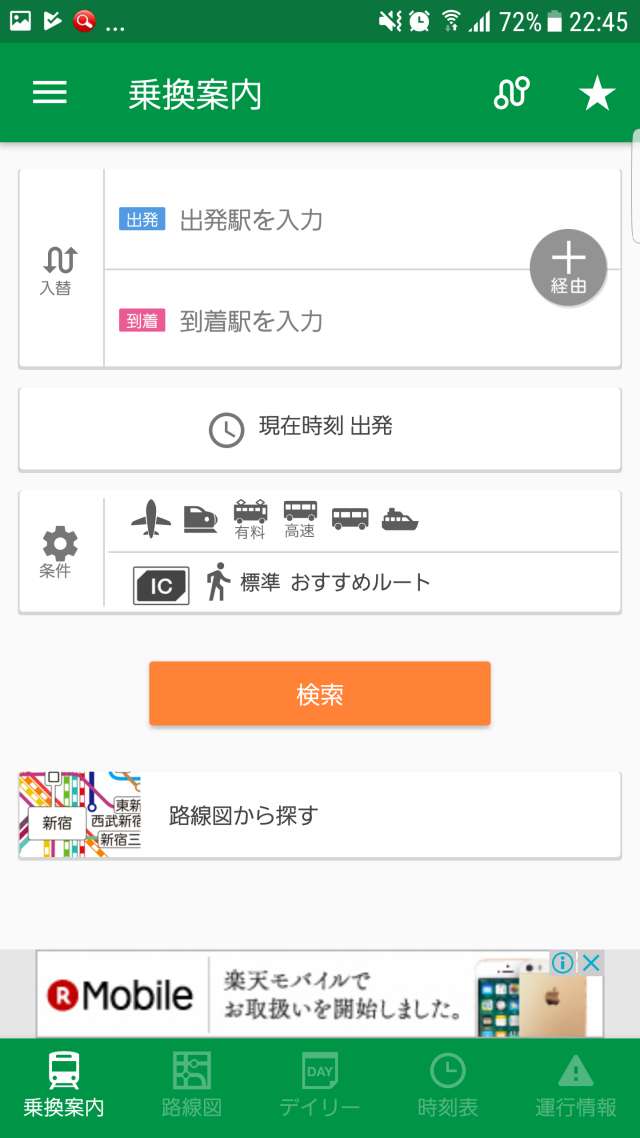640x1138 pixels.
Task: Open favorites star in app bar
Action: pyautogui.click(x=597, y=94)
